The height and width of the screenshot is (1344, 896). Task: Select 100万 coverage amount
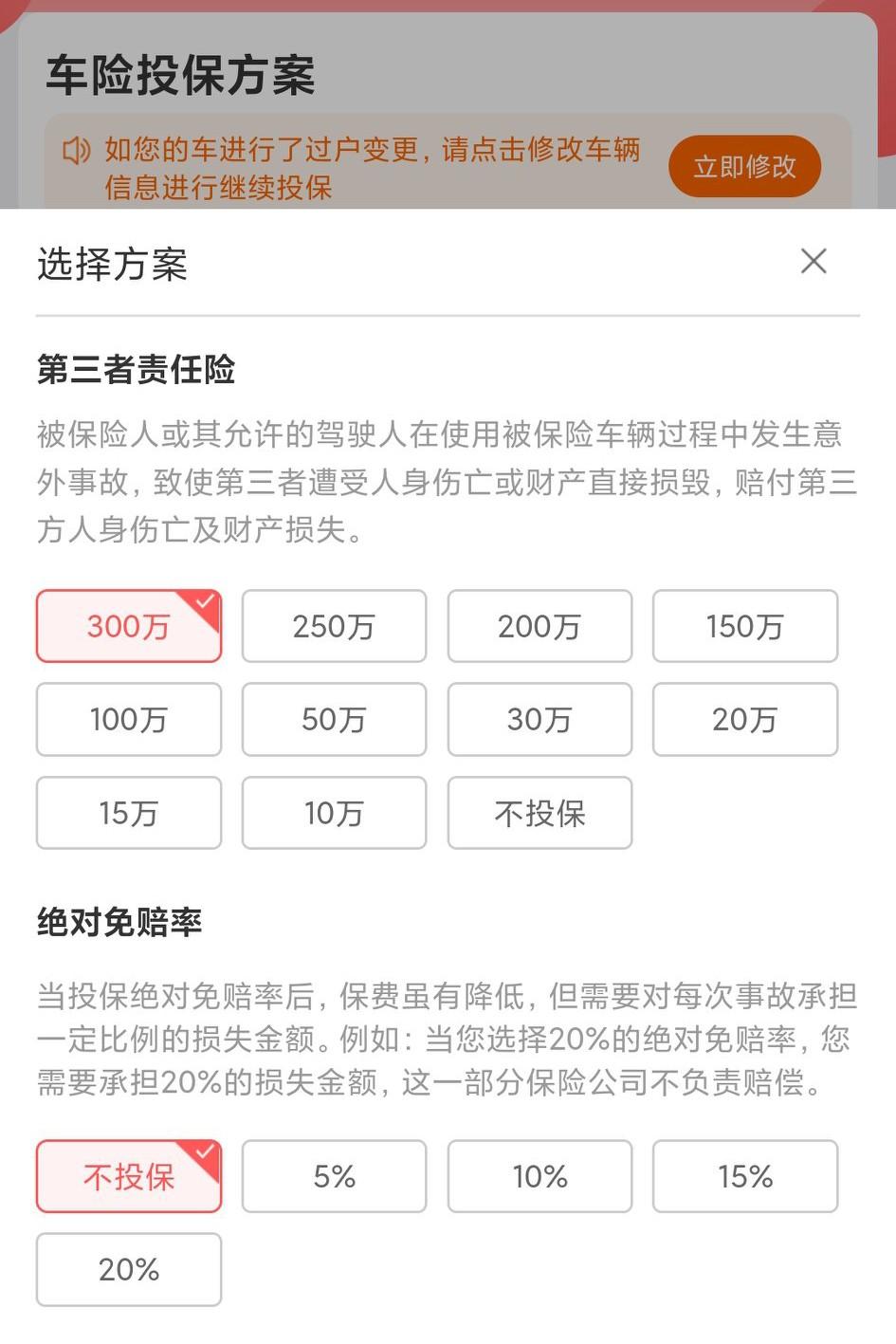click(x=128, y=719)
